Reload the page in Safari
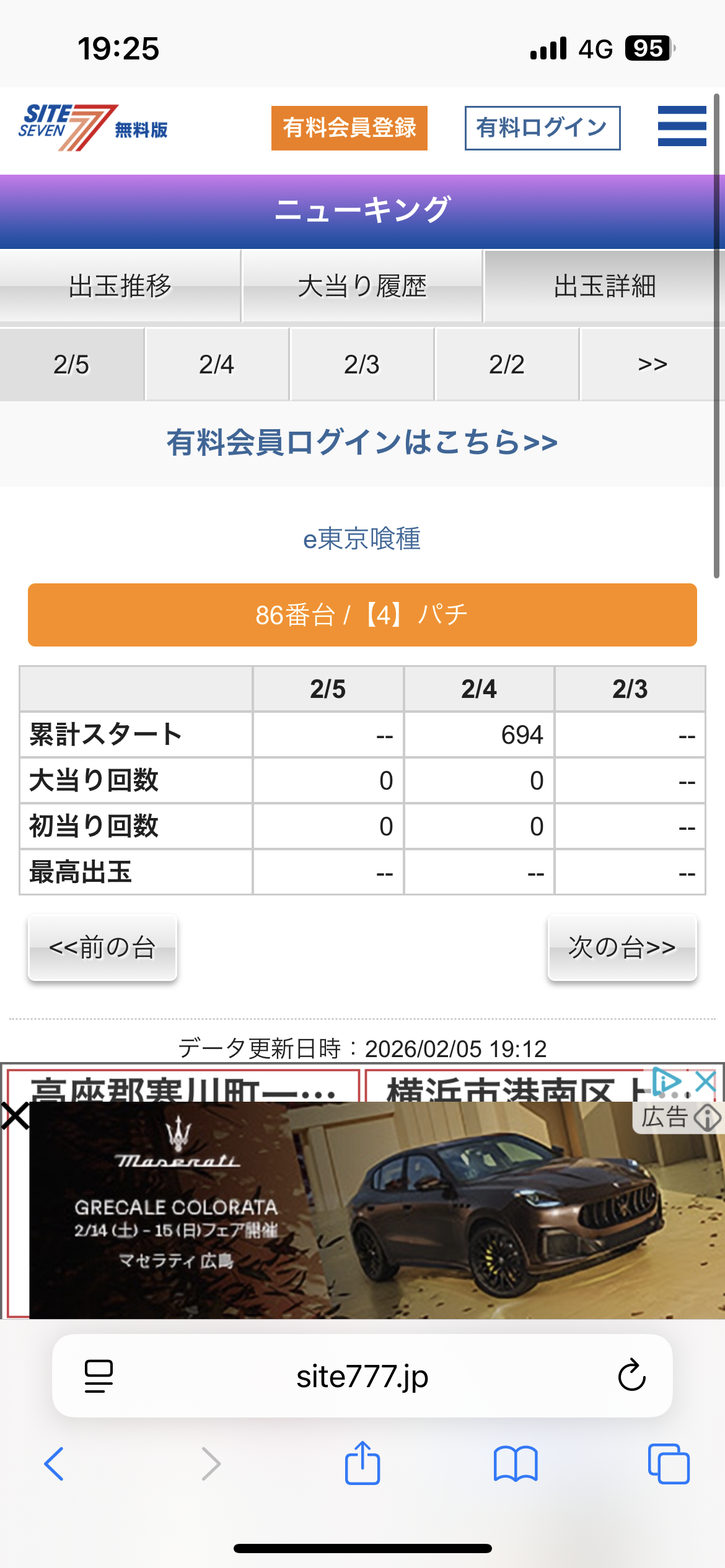Image resolution: width=725 pixels, height=1568 pixels. point(631,1376)
